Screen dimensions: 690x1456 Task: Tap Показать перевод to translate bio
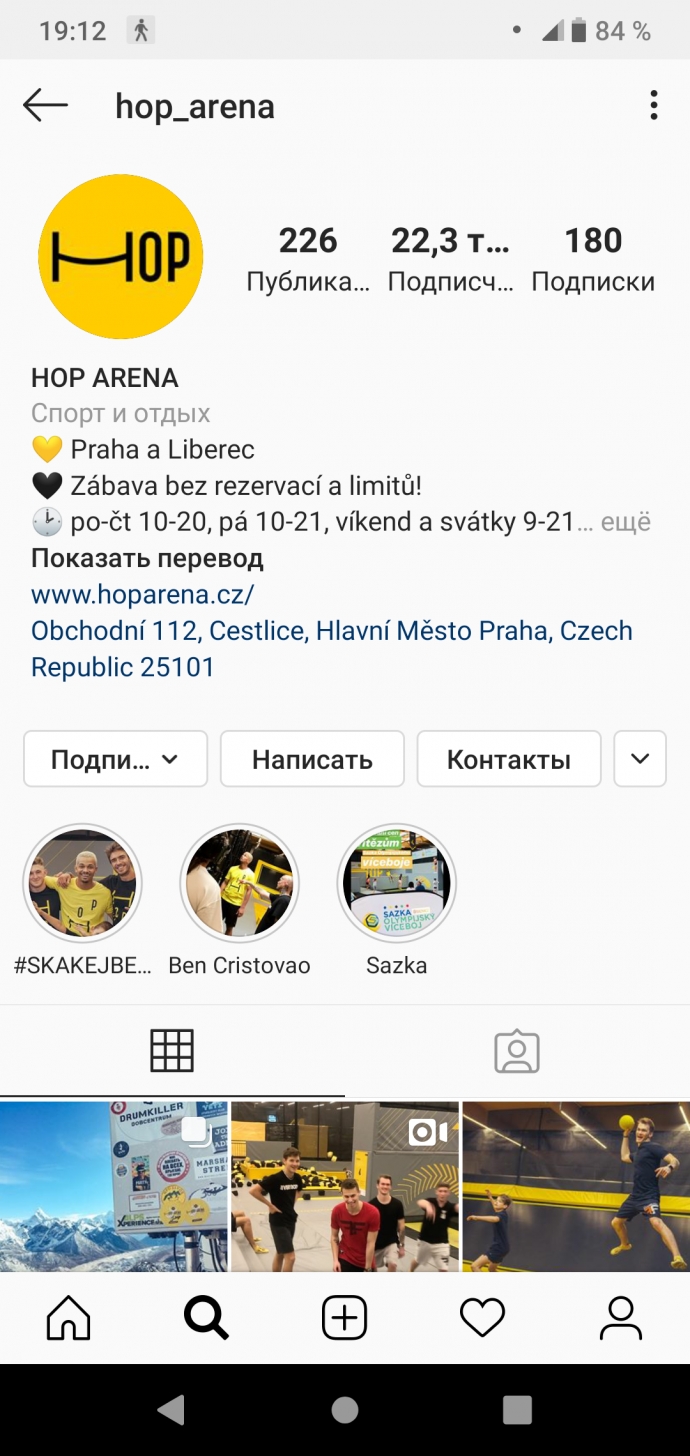(x=147, y=558)
